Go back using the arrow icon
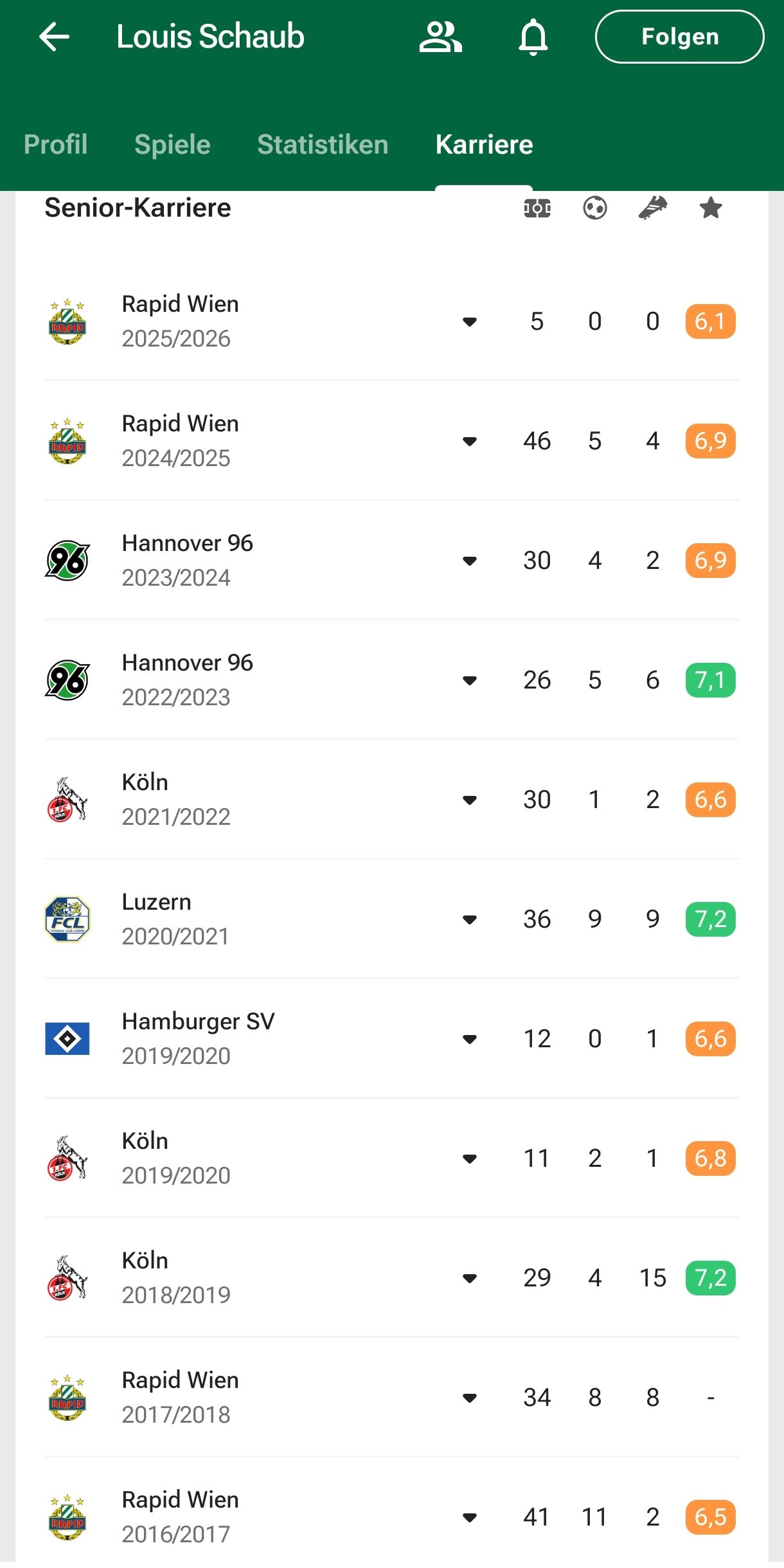 [x=54, y=37]
